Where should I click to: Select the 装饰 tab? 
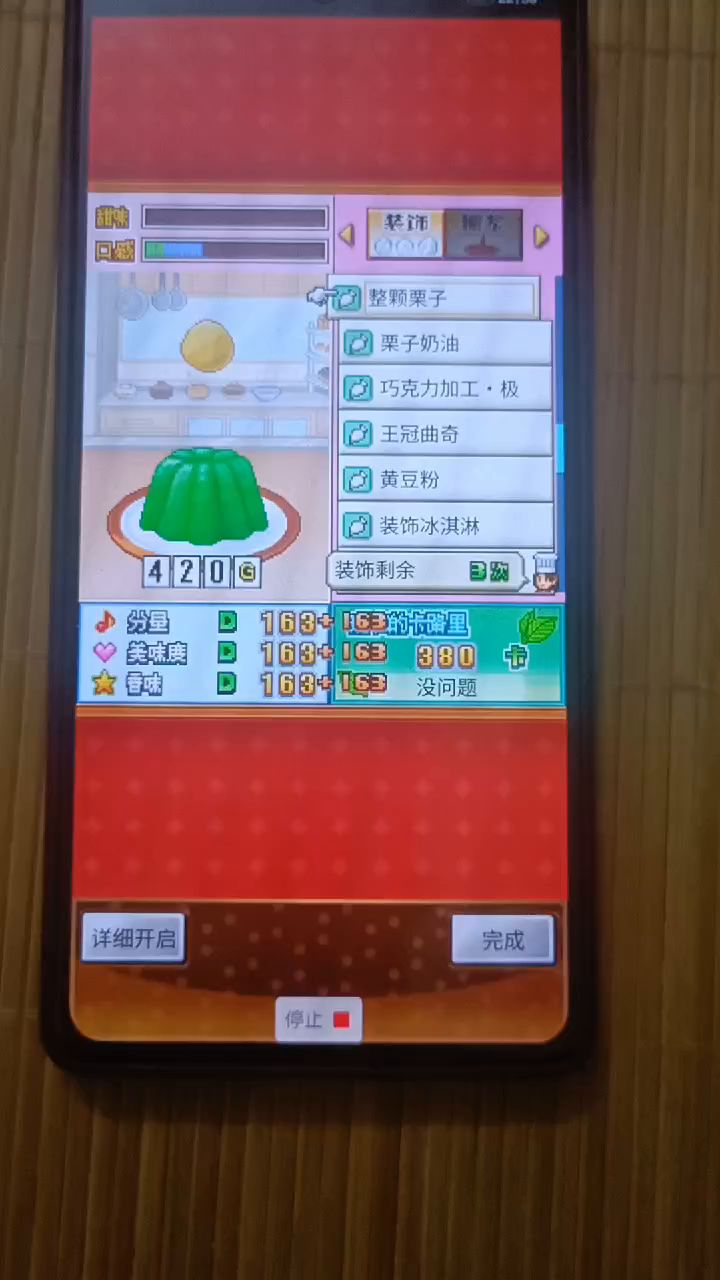point(405,234)
